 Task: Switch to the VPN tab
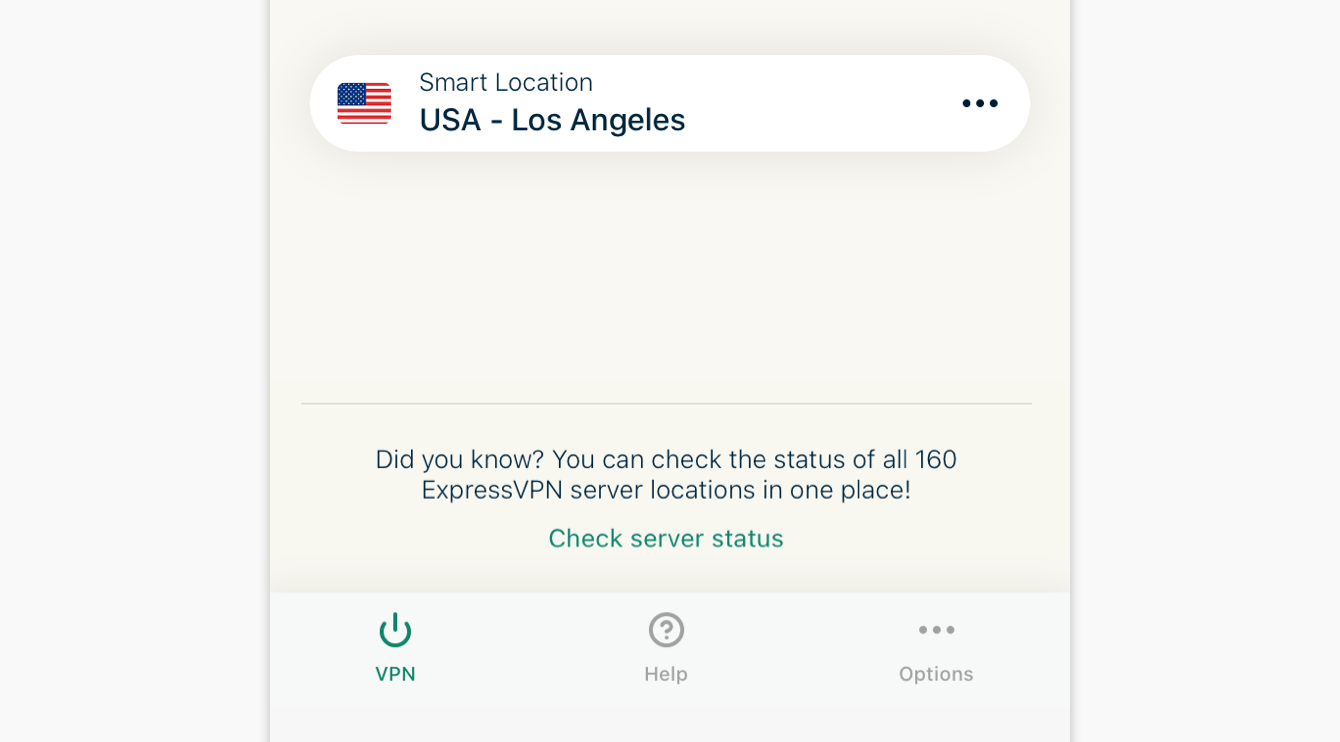point(395,647)
